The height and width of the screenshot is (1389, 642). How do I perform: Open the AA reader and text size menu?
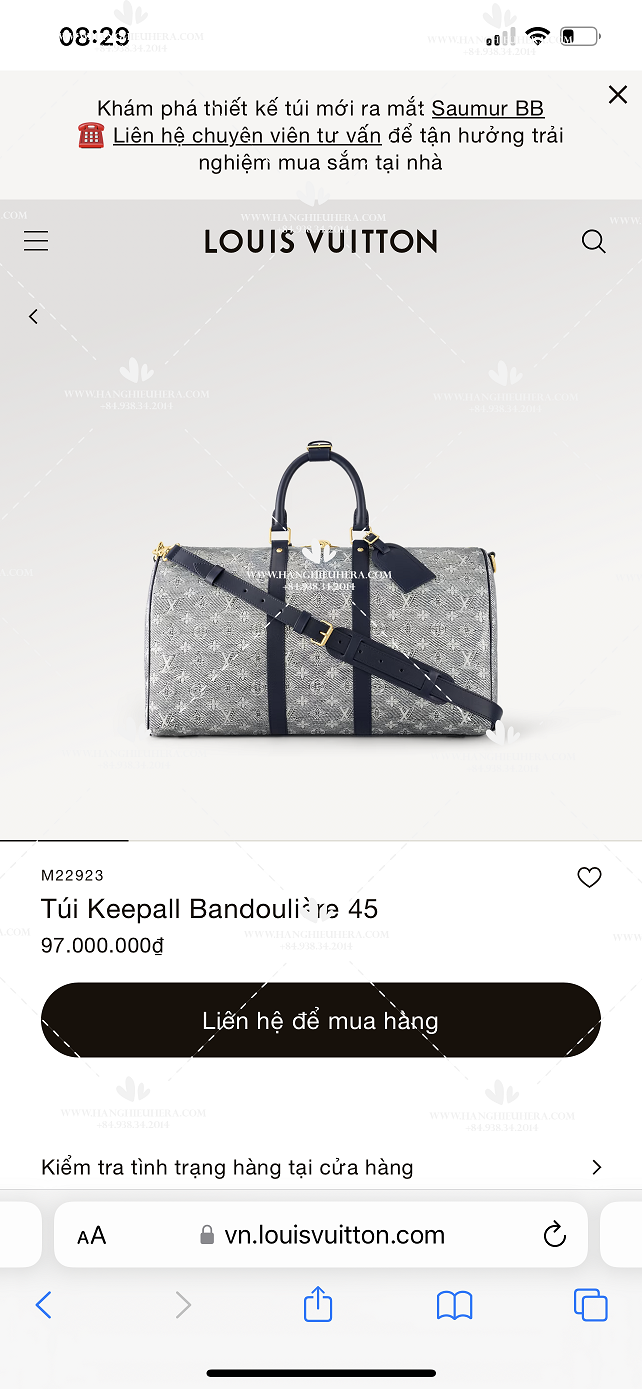(91, 1236)
